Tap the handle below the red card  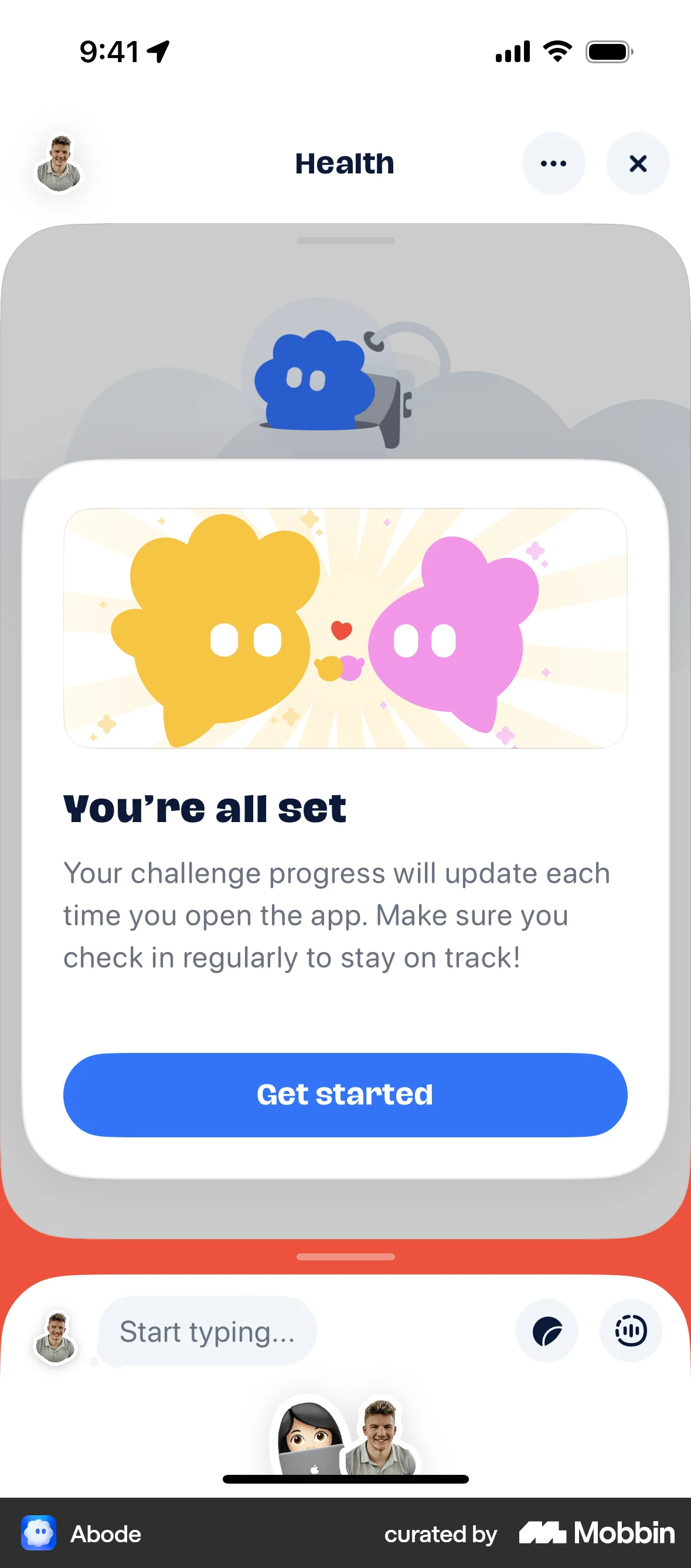345,1257
